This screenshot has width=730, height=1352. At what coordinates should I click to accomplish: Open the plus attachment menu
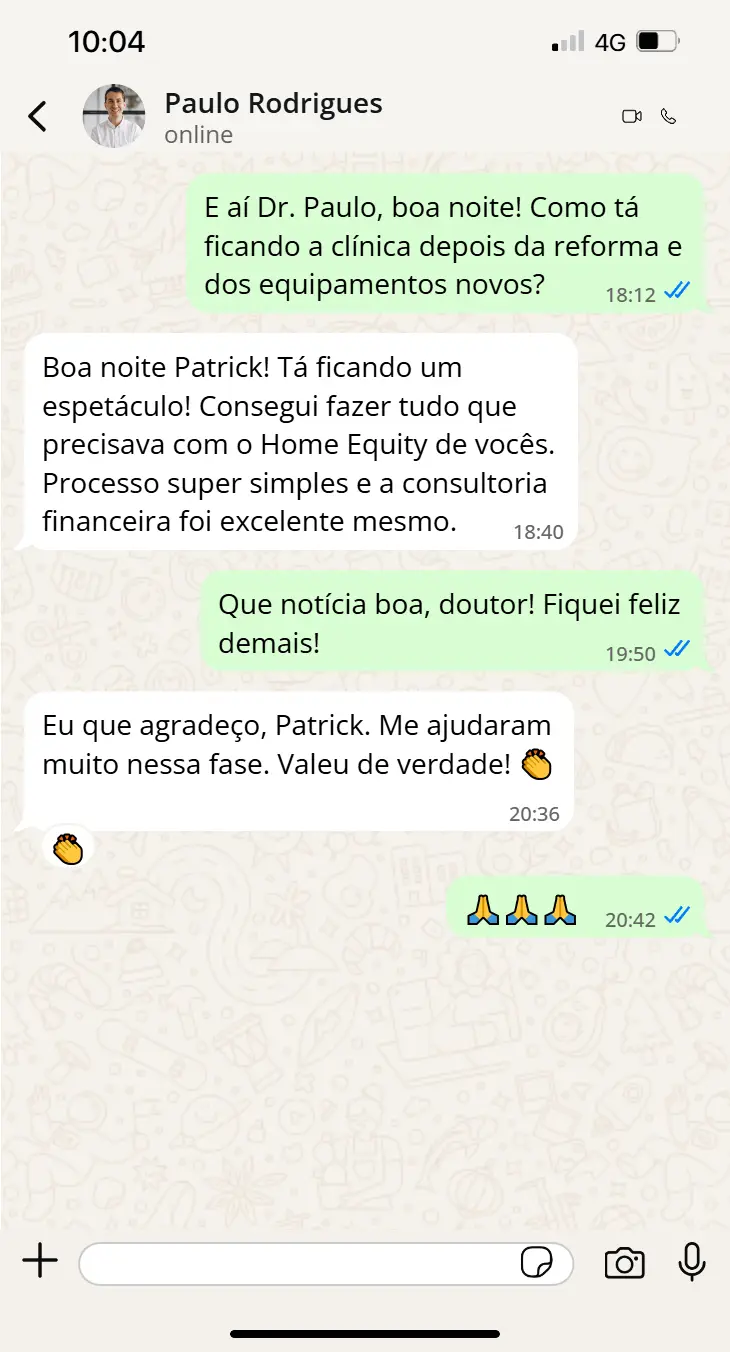(x=40, y=1262)
